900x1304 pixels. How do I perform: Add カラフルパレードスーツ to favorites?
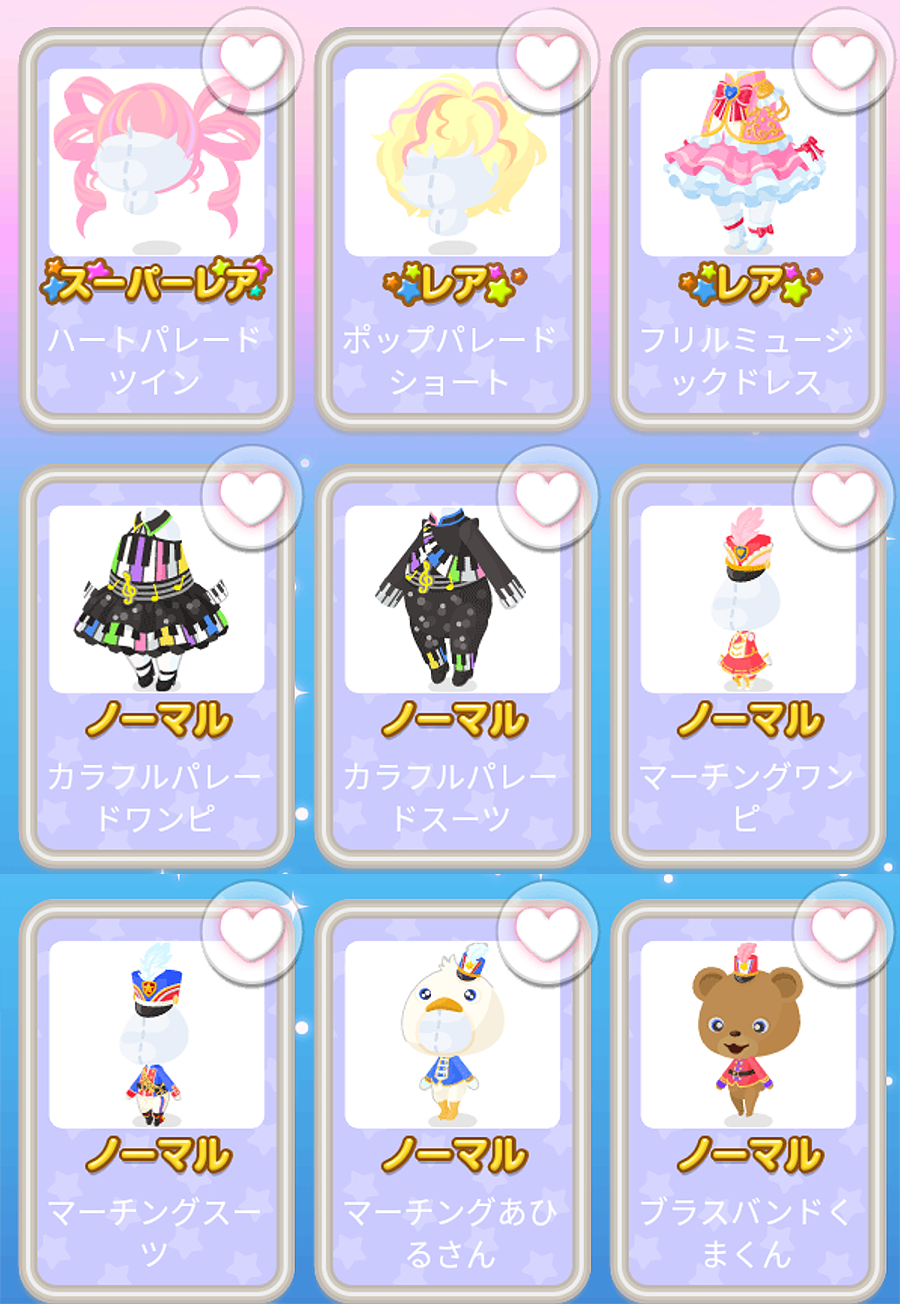(x=547, y=495)
